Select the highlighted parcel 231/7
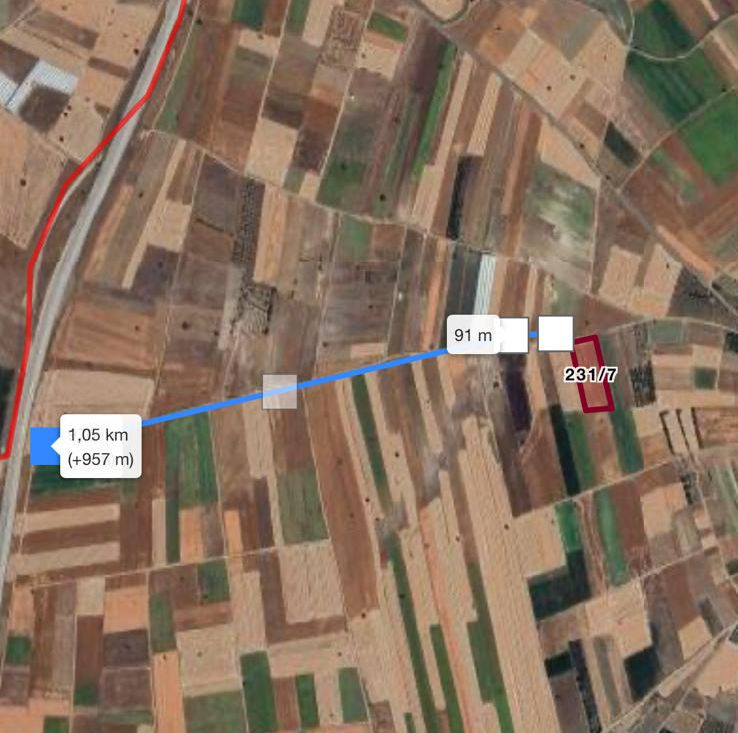Viewport: 738px width, 733px height. pos(590,375)
